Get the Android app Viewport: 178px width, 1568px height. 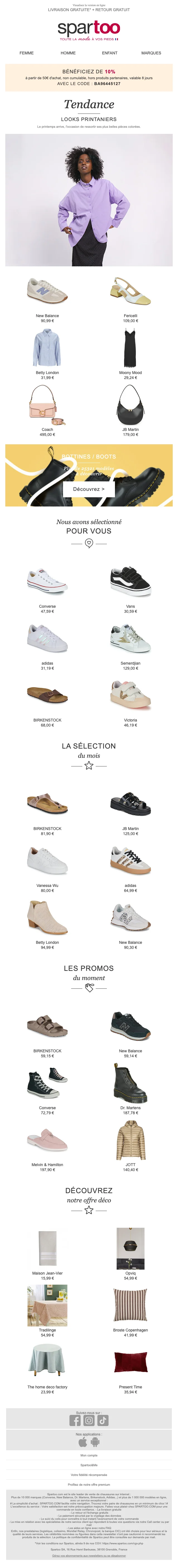(x=95, y=1442)
